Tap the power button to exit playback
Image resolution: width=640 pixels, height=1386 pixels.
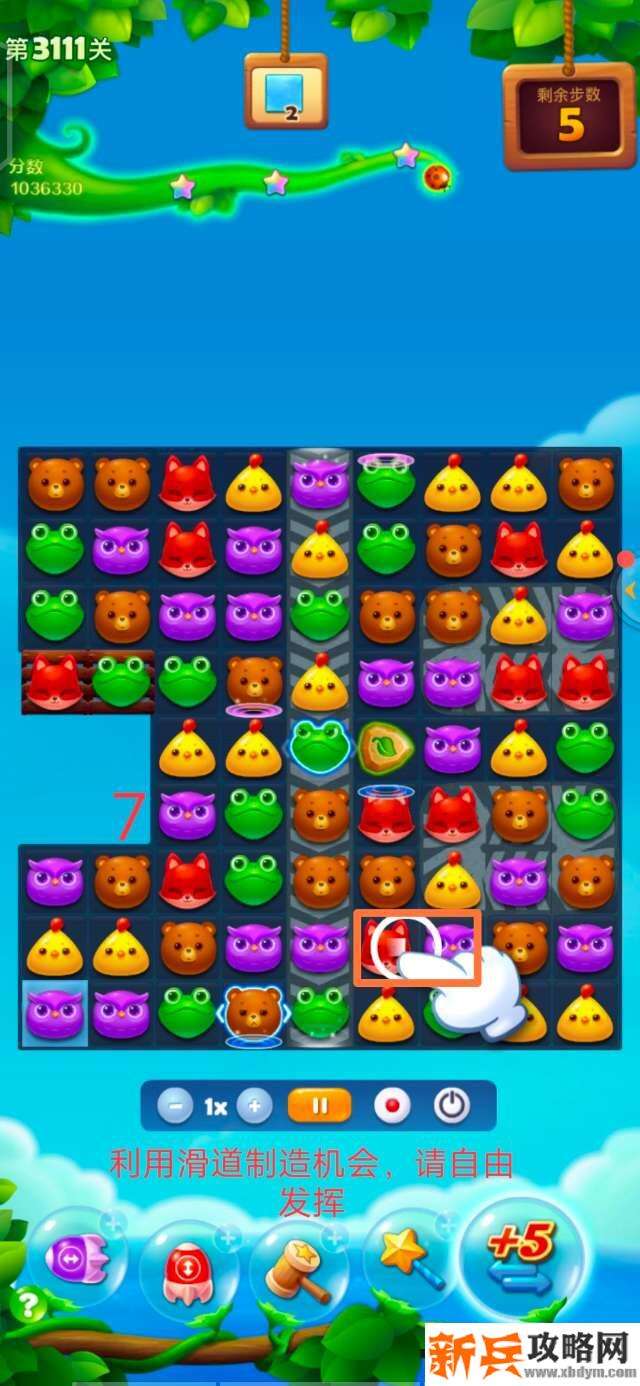pos(452,1106)
